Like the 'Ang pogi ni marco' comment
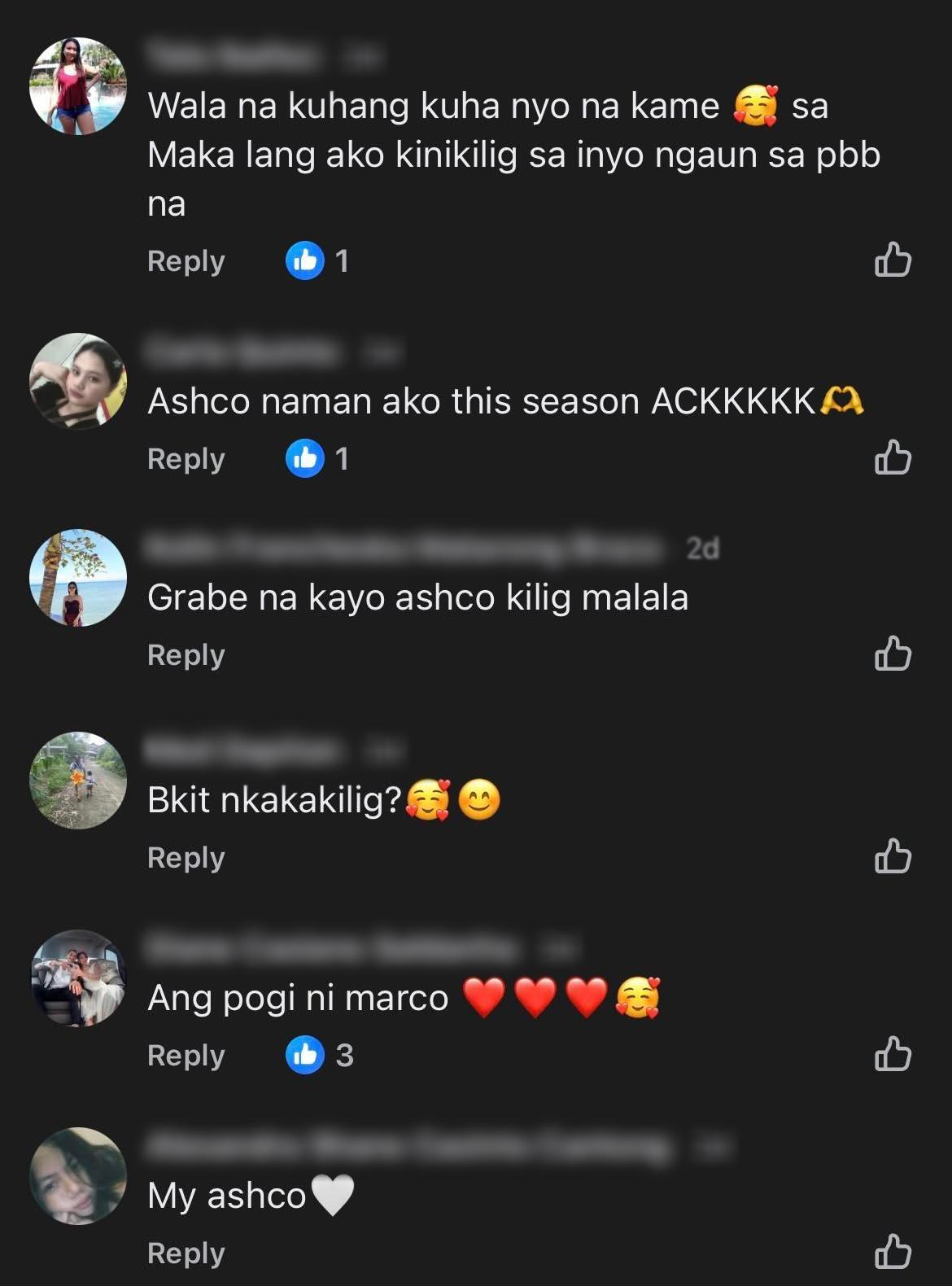 click(892, 1055)
